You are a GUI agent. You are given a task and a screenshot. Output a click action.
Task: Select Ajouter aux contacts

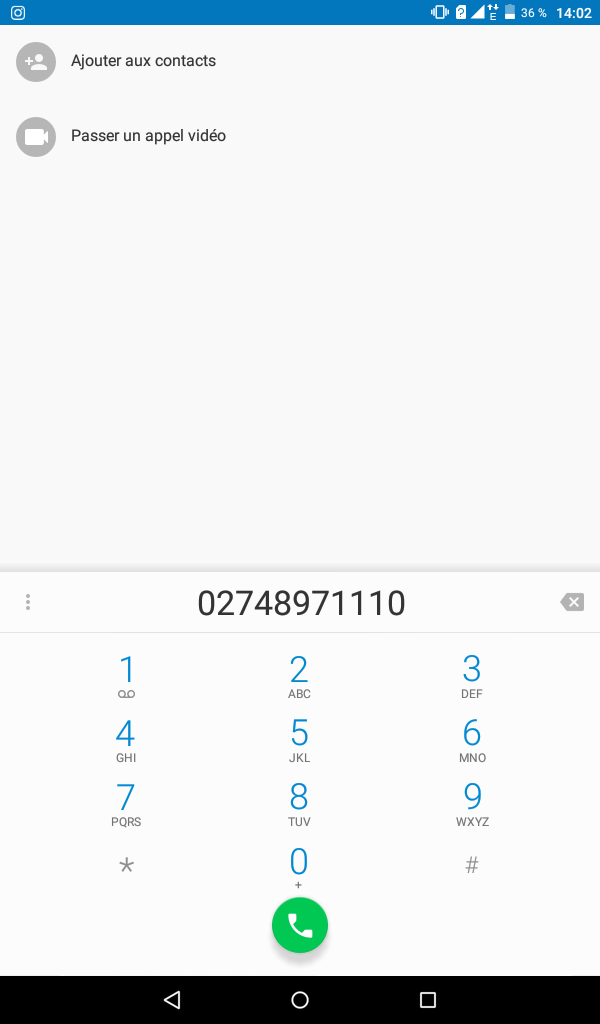143,61
